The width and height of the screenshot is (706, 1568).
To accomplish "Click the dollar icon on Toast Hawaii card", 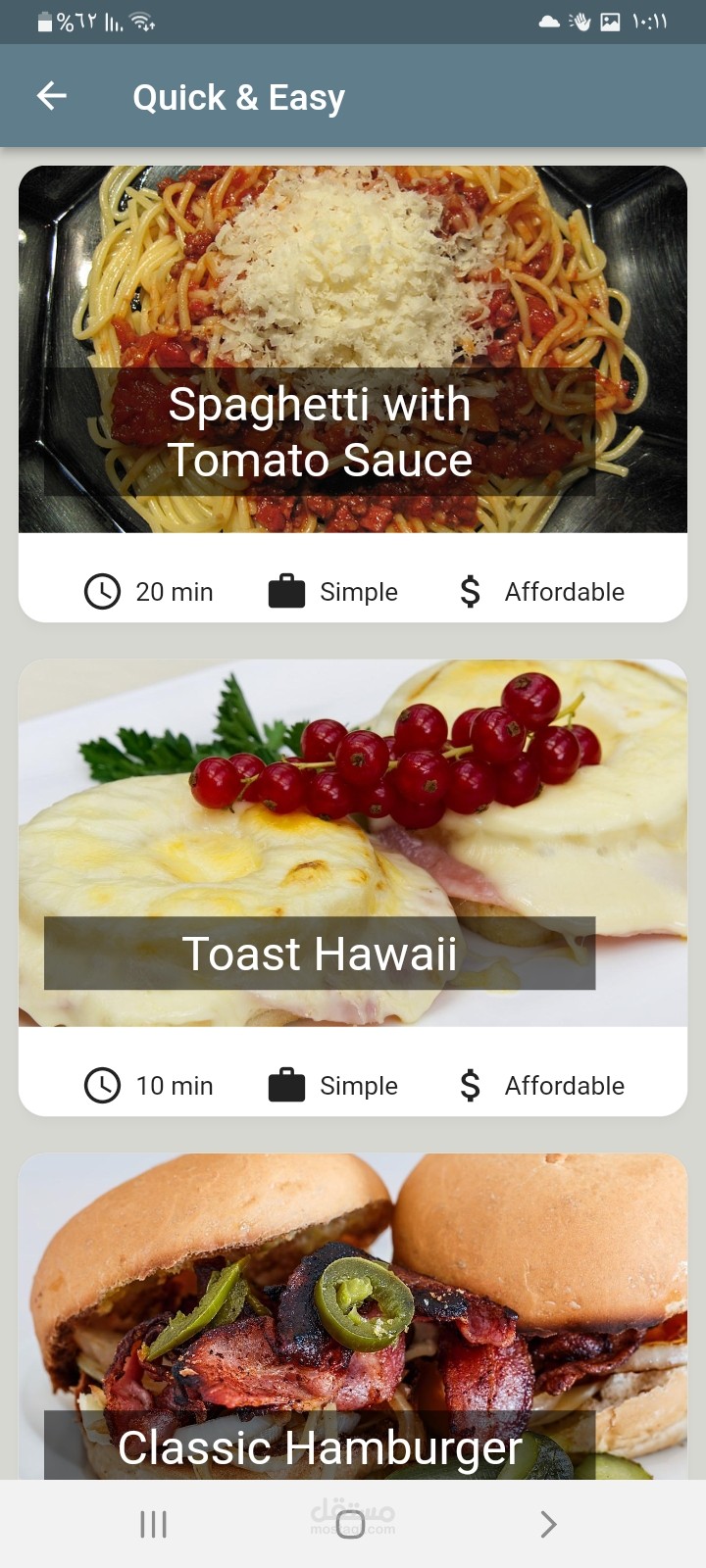I will [470, 1085].
